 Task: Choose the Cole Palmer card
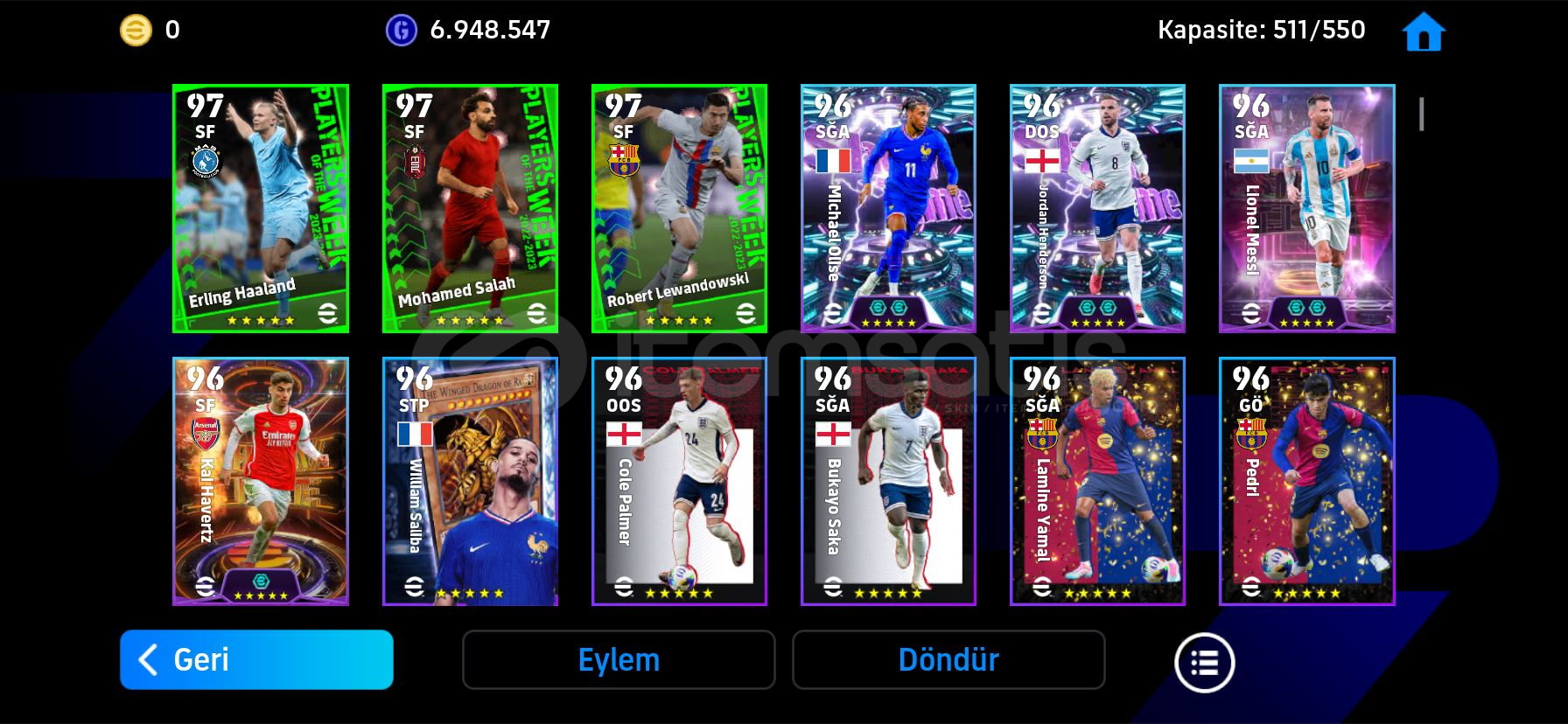click(x=679, y=481)
